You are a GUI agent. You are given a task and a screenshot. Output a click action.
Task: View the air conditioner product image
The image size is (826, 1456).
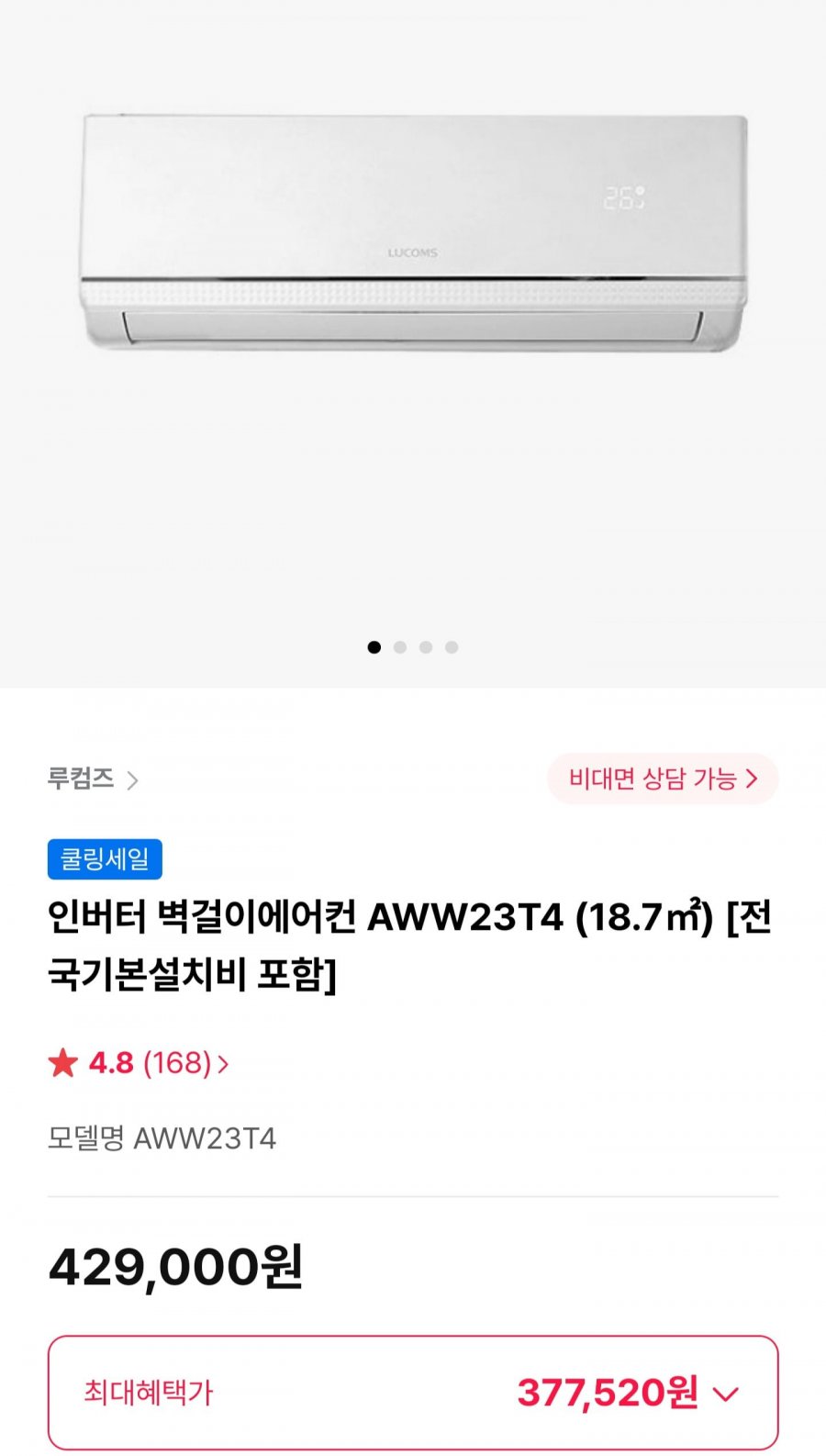[x=413, y=233]
